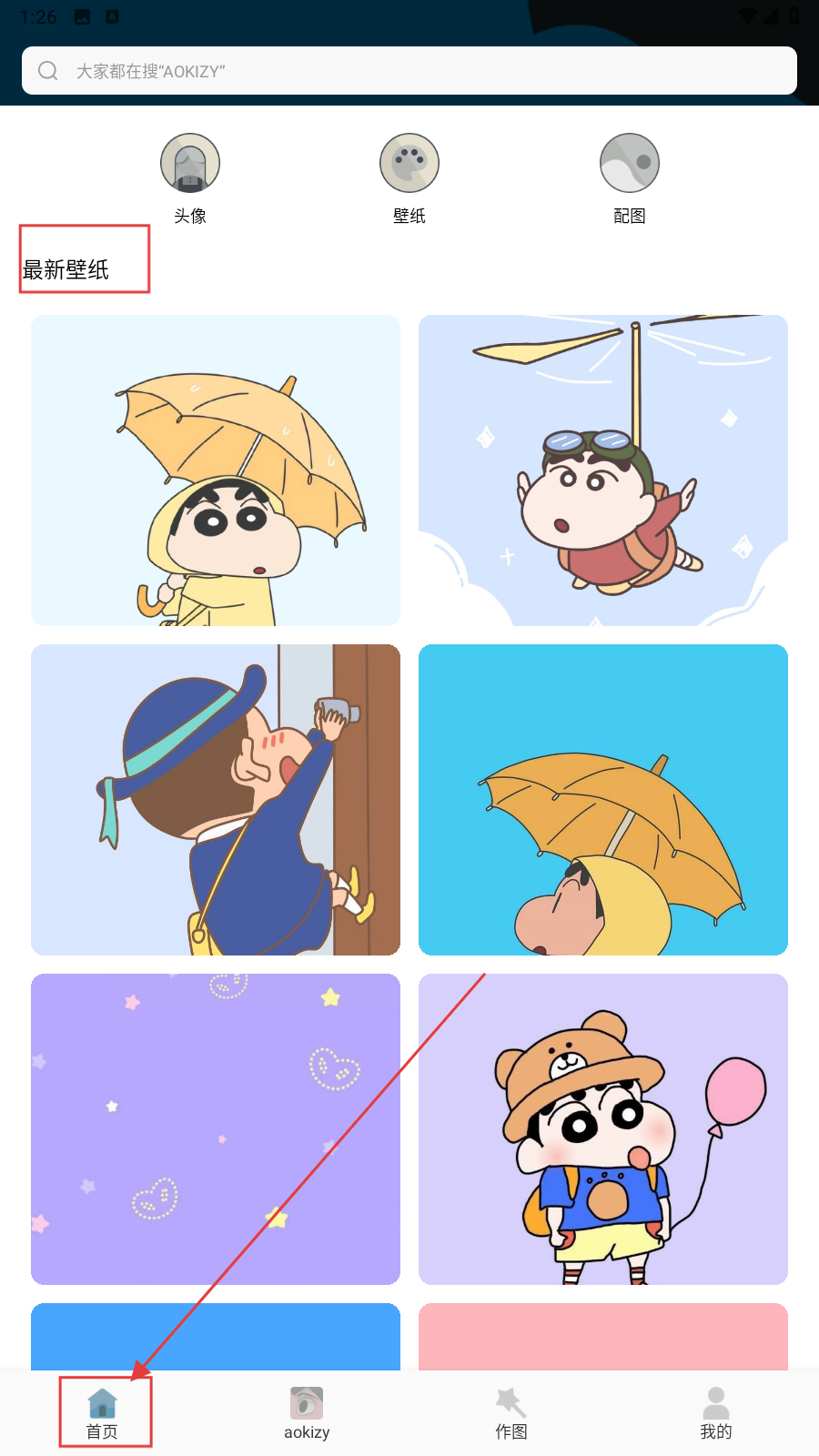Open the Shin-chan in blue hat wallpaper
The image size is (819, 1456).
(216, 800)
